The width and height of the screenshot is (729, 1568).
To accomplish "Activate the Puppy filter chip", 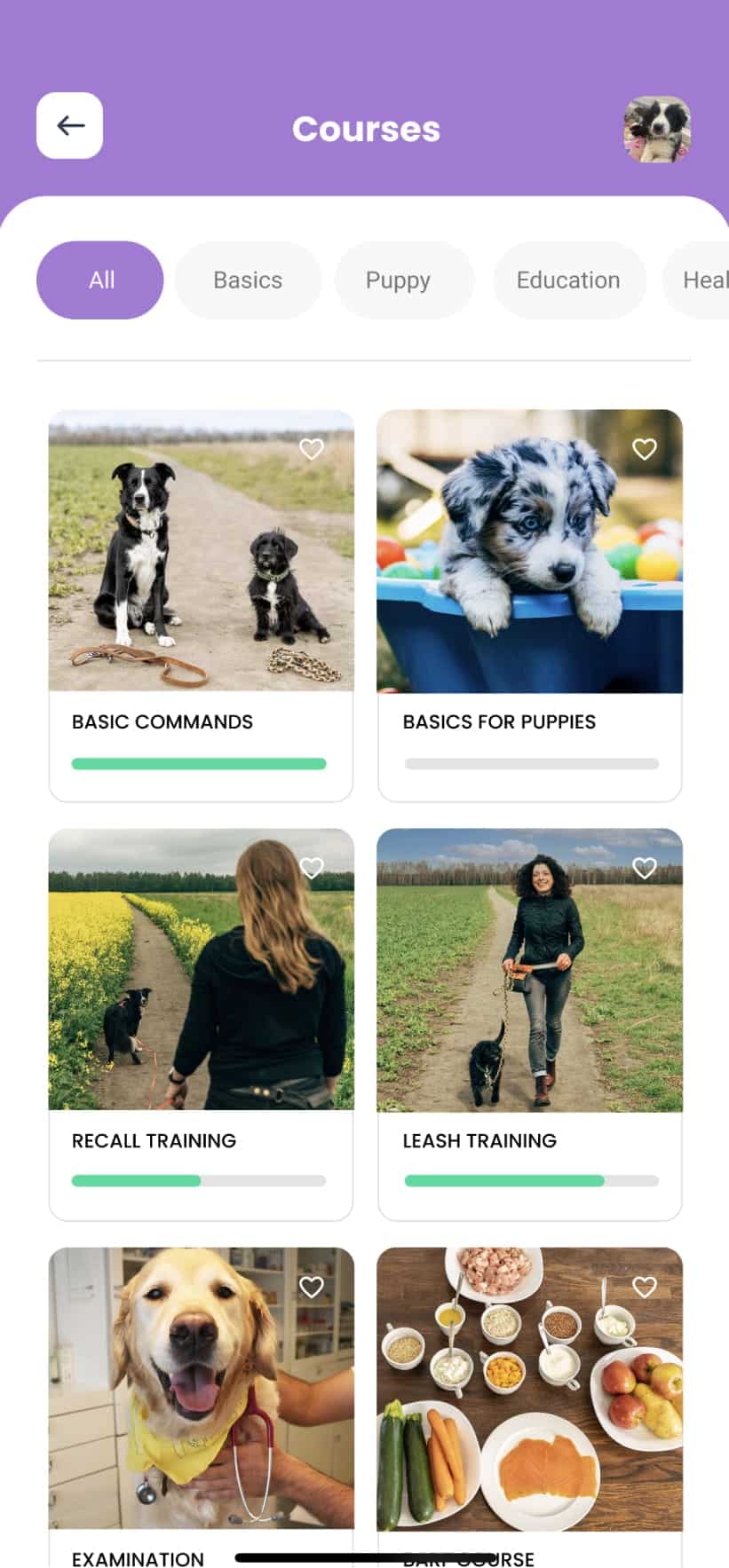I will point(404,280).
